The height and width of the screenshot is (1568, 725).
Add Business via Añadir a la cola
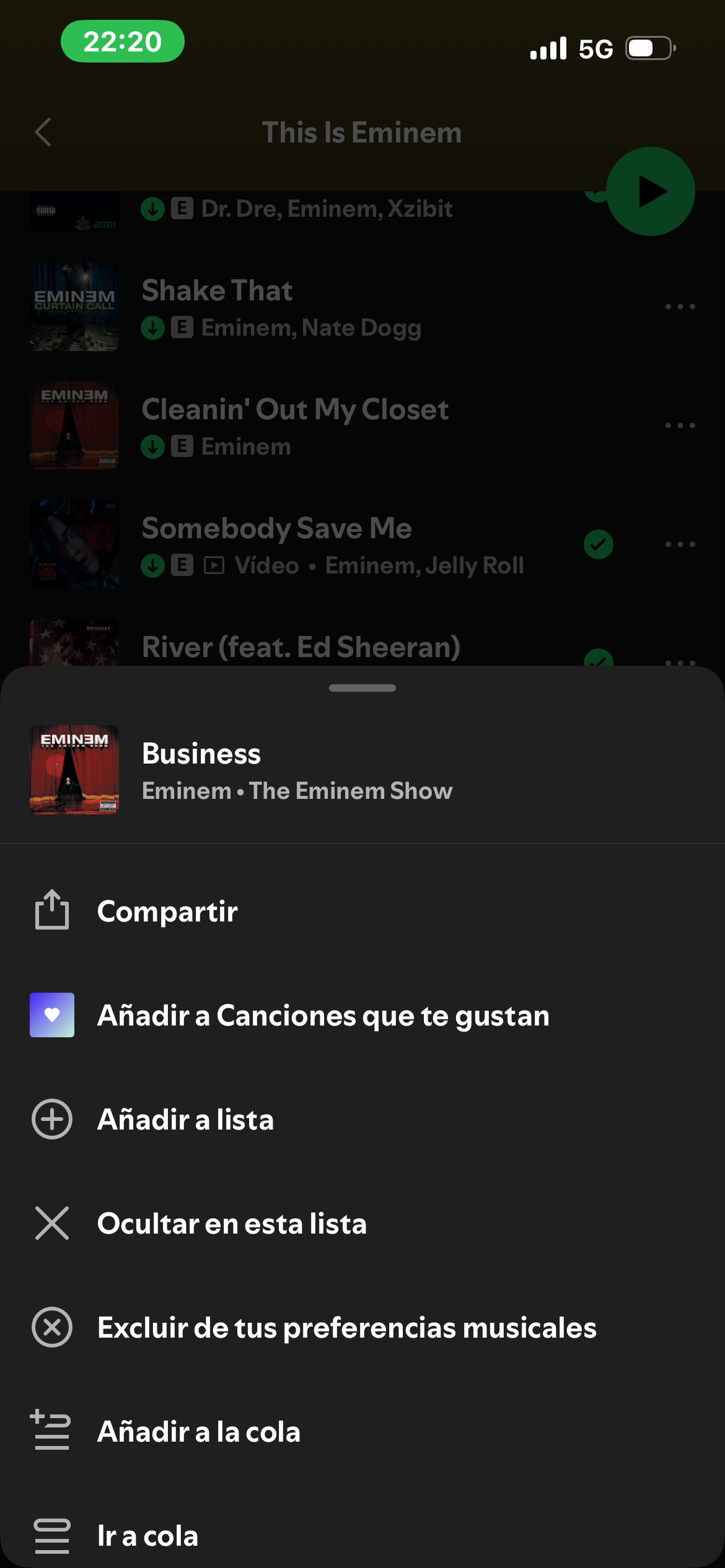click(x=198, y=1432)
